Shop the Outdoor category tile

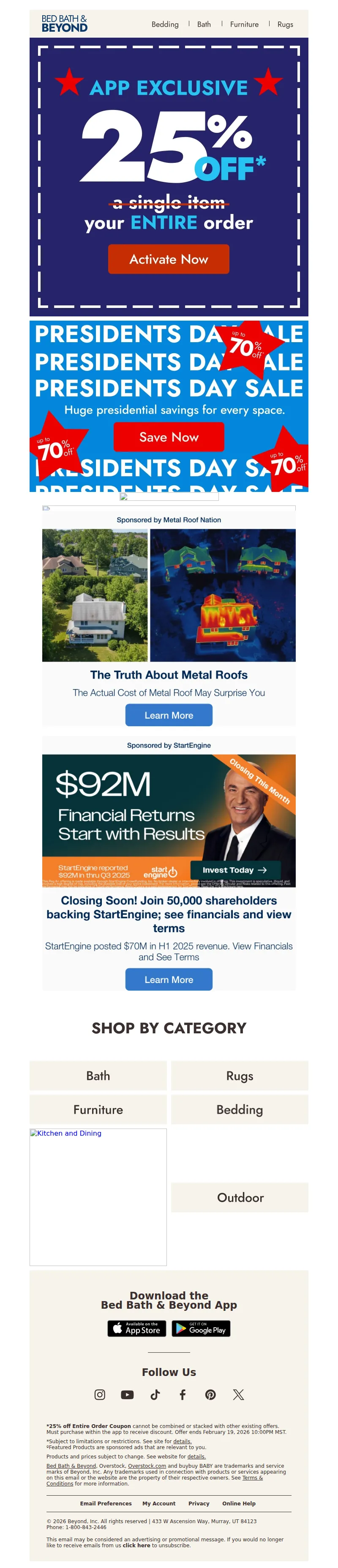[x=240, y=1197]
